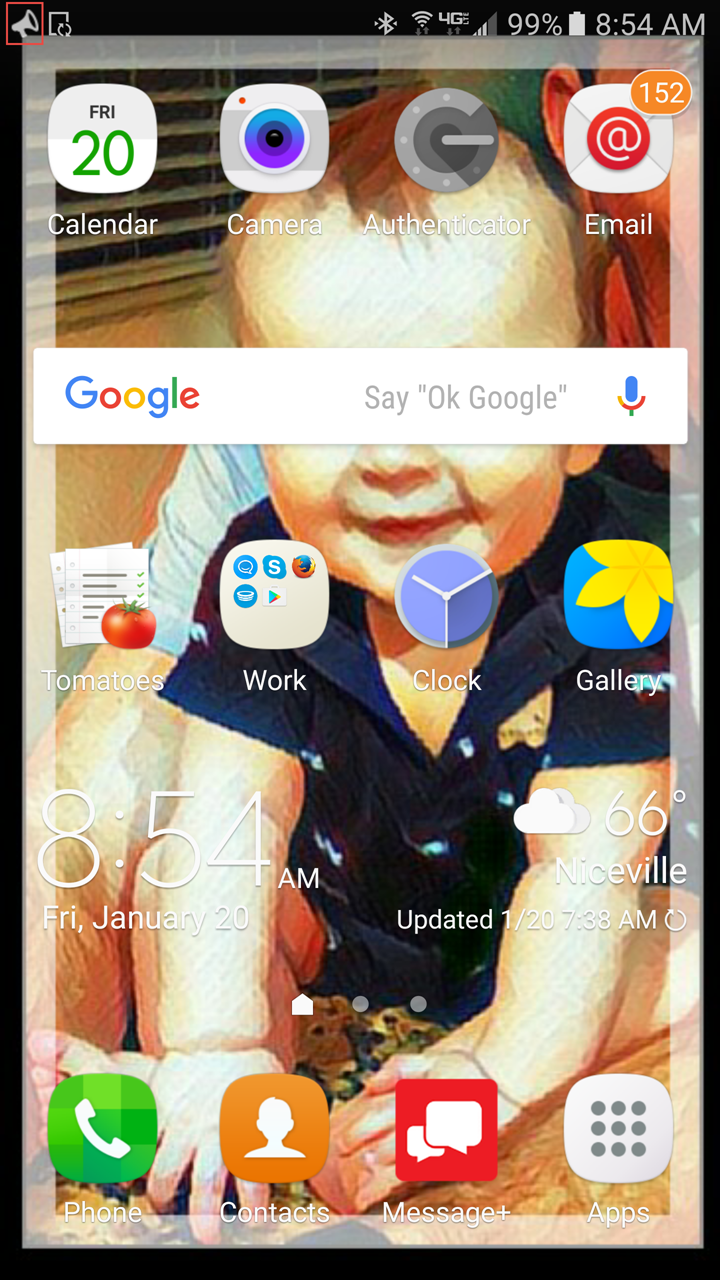The image size is (720, 1280).
Task: Go to the third home page dot
Action: (419, 1004)
